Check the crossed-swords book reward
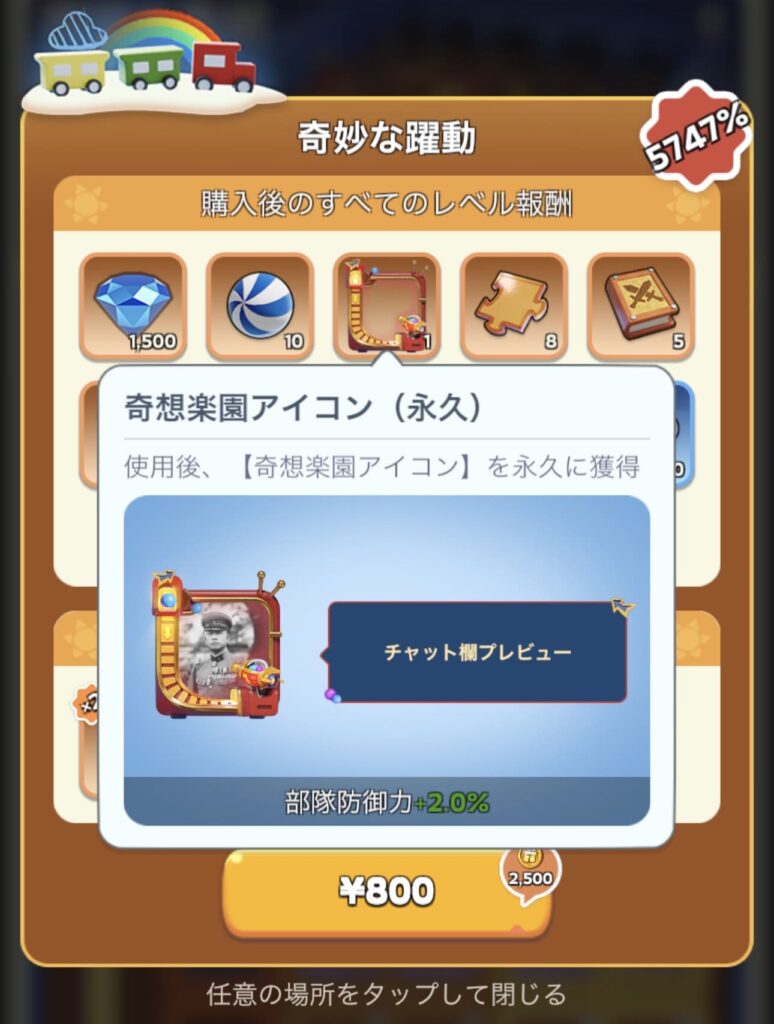Screen dimensions: 774x1024 click(640, 306)
